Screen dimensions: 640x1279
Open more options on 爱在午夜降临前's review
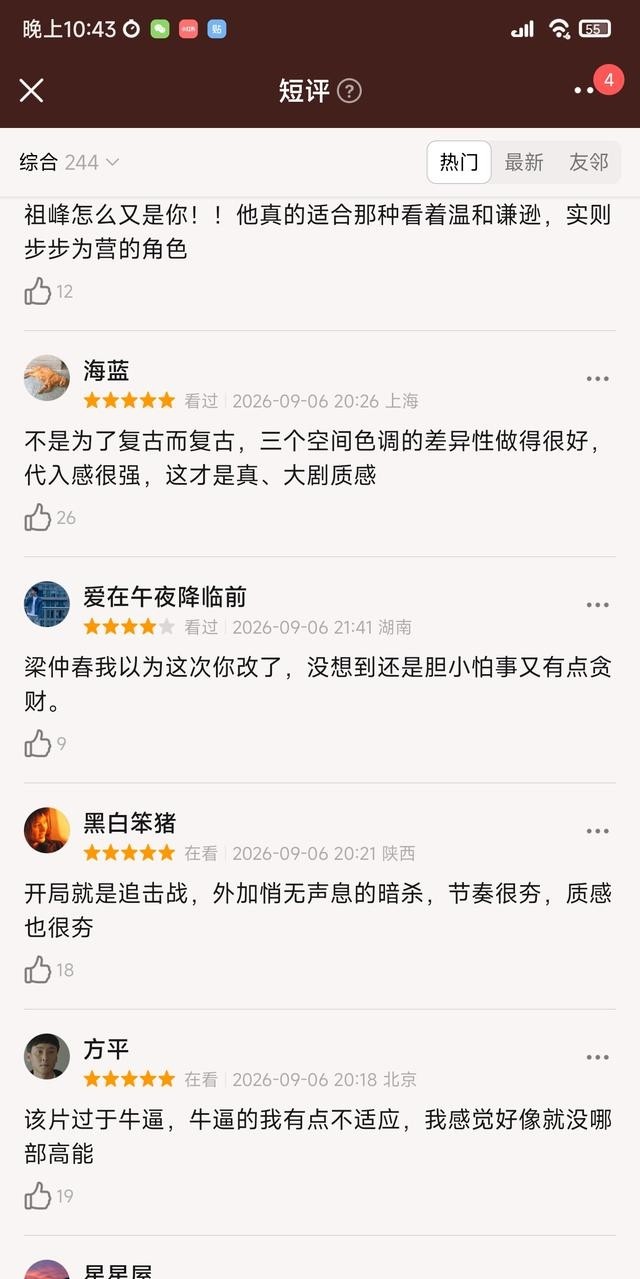[598, 605]
